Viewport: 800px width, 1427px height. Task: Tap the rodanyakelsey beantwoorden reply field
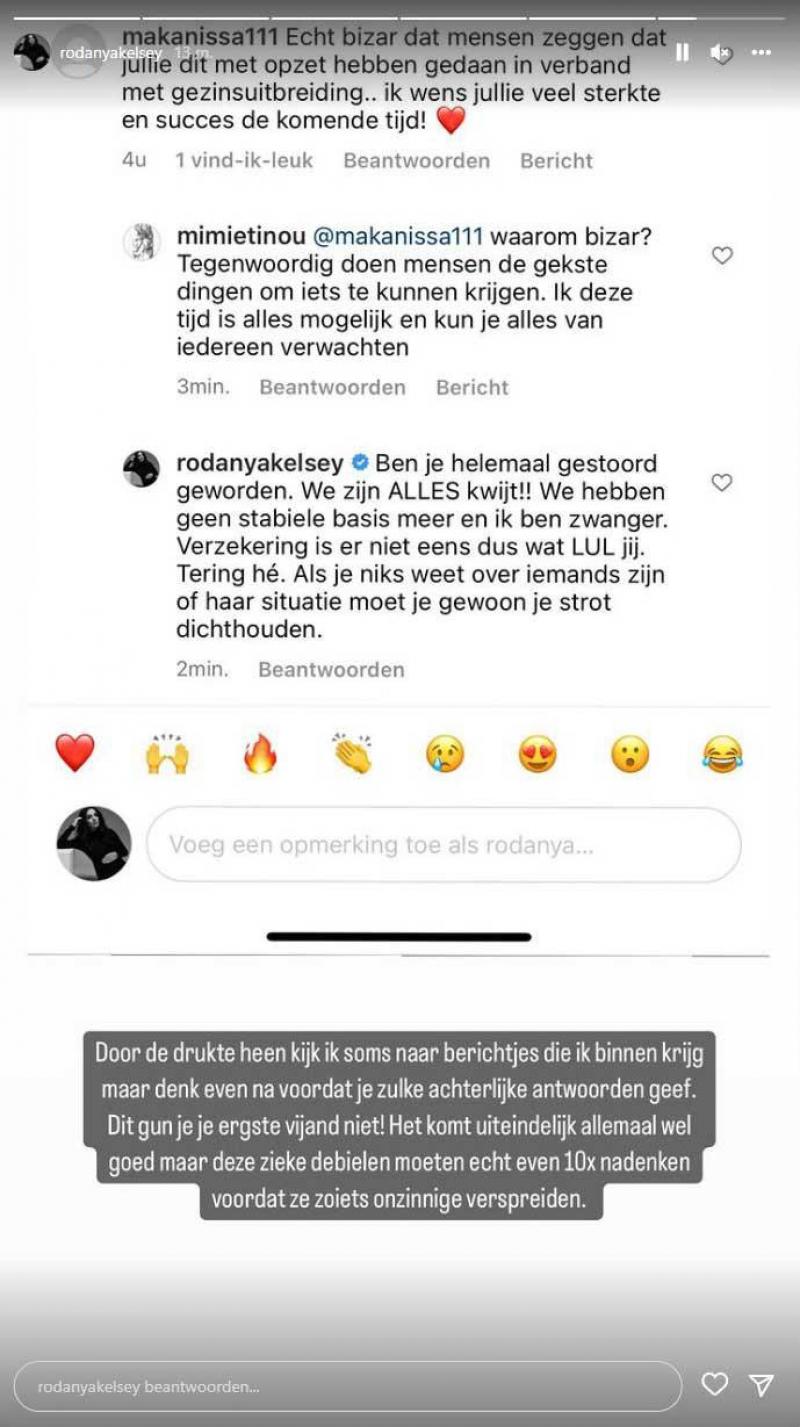click(348, 1386)
